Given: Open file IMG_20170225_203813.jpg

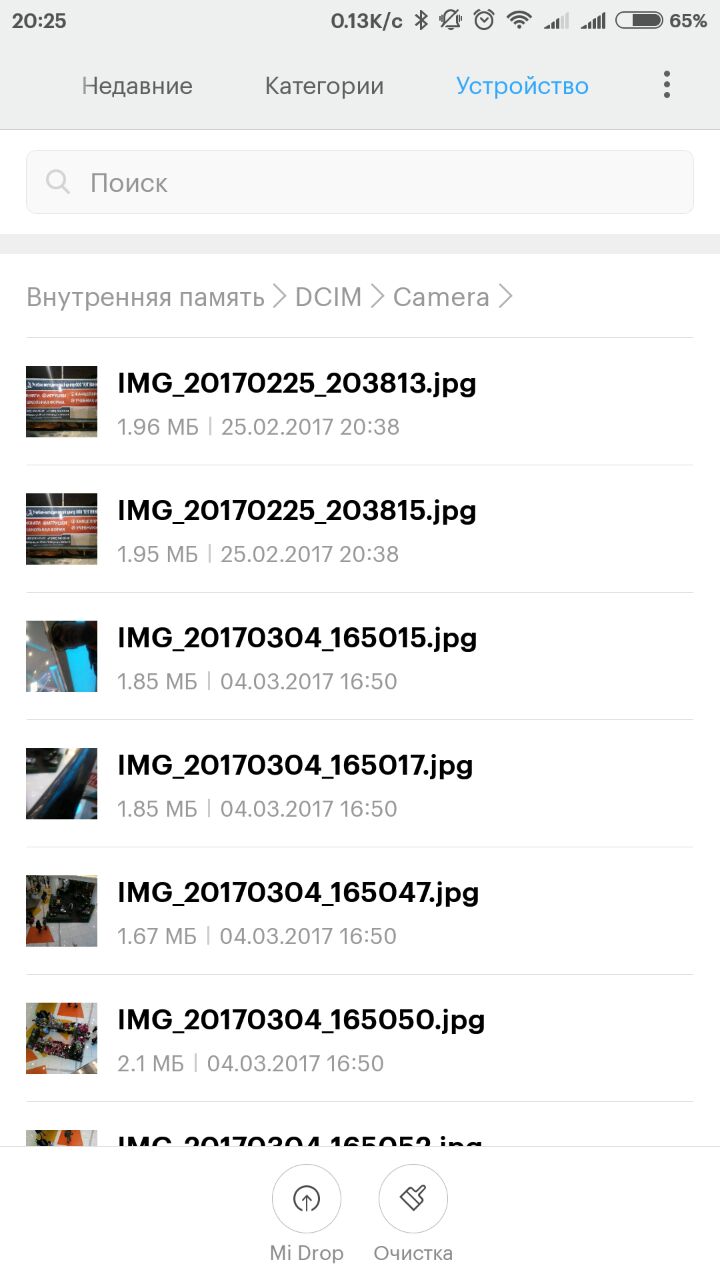Looking at the screenshot, I should [296, 401].
